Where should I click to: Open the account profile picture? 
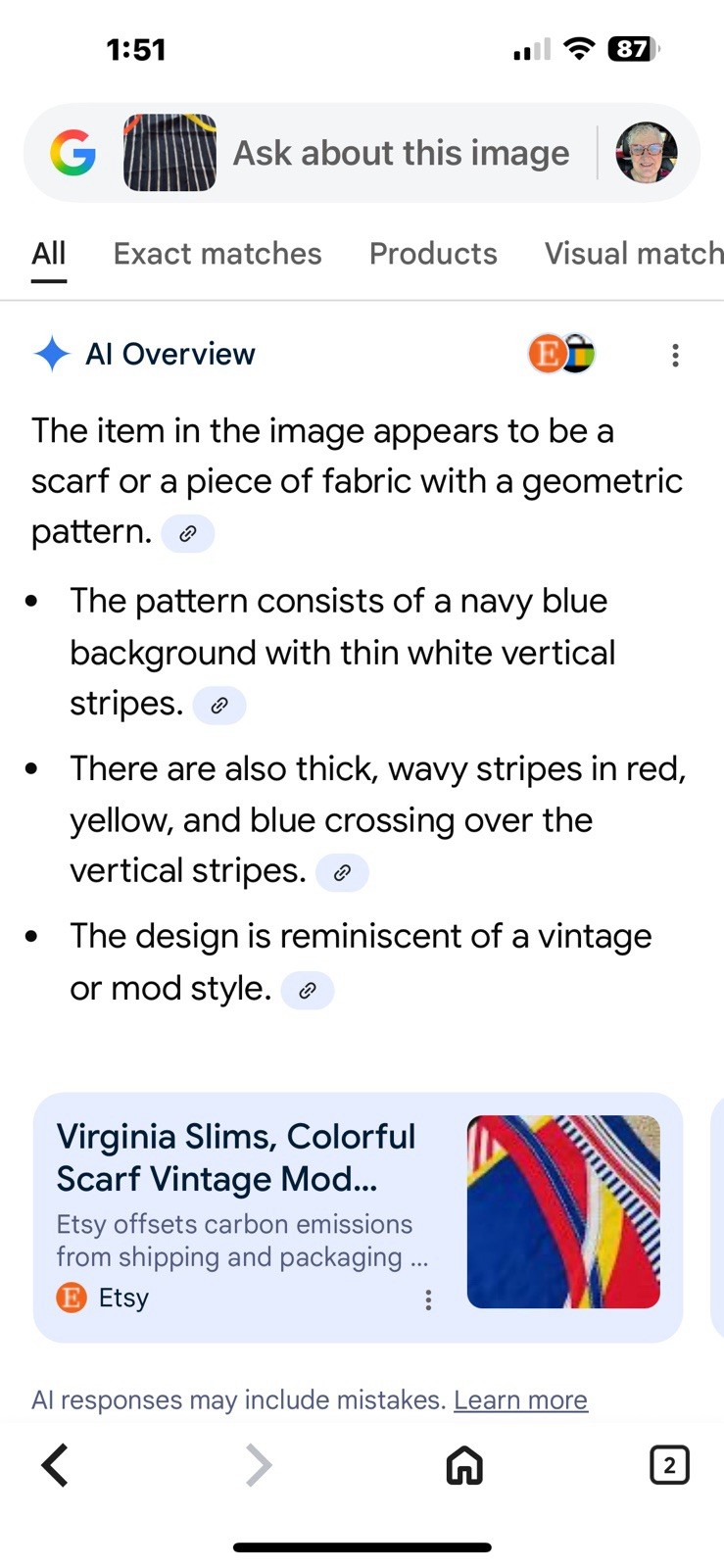pyautogui.click(x=646, y=153)
